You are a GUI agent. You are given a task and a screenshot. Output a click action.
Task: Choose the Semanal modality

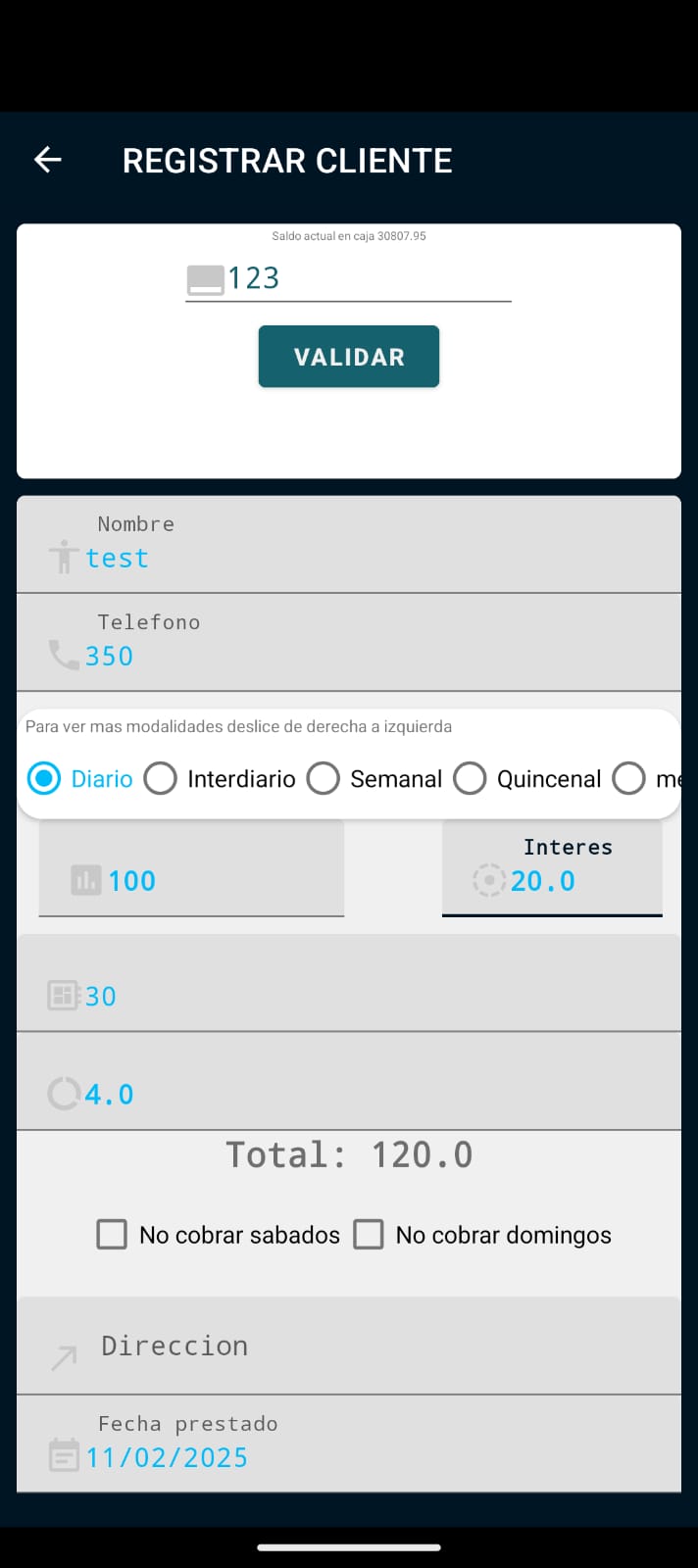(324, 779)
